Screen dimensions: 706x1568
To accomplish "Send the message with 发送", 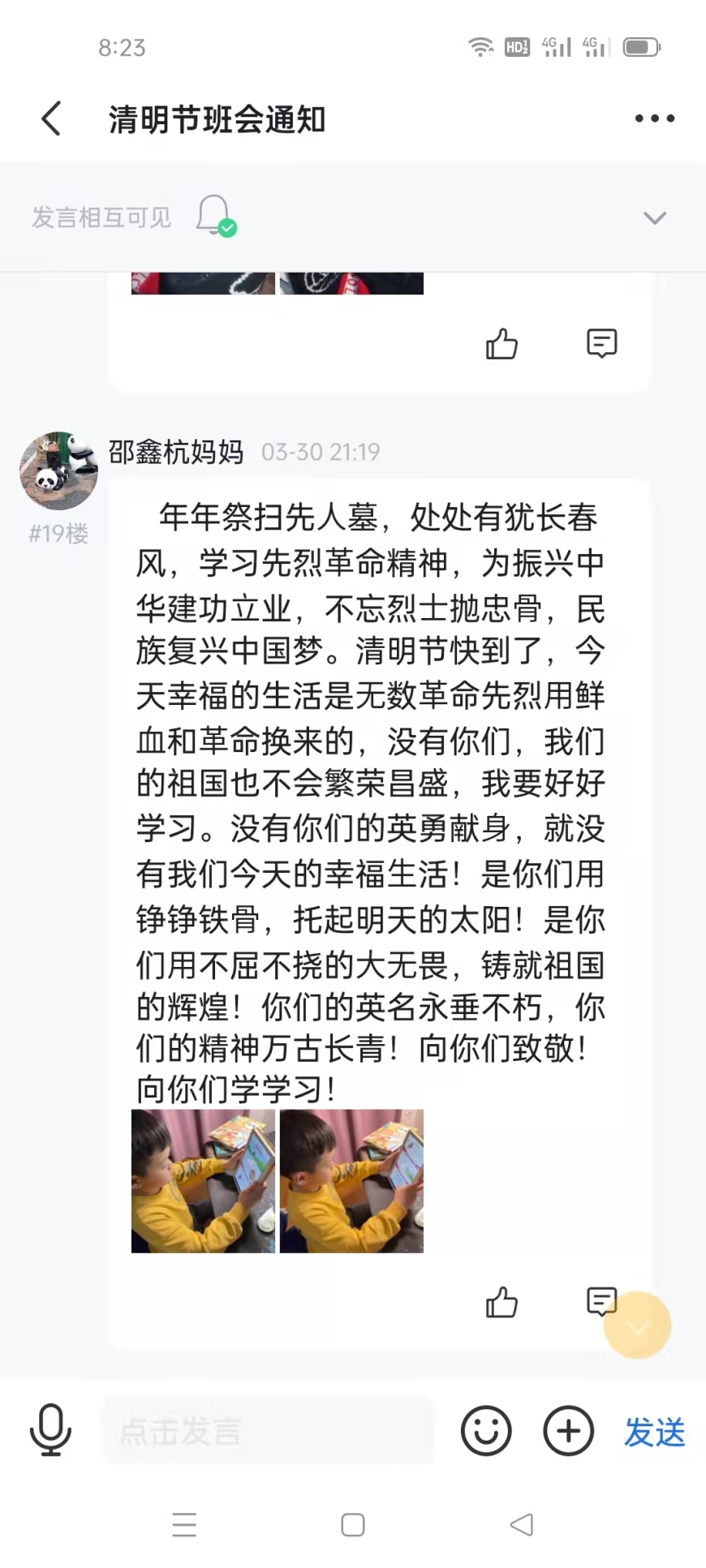I will point(654,1433).
